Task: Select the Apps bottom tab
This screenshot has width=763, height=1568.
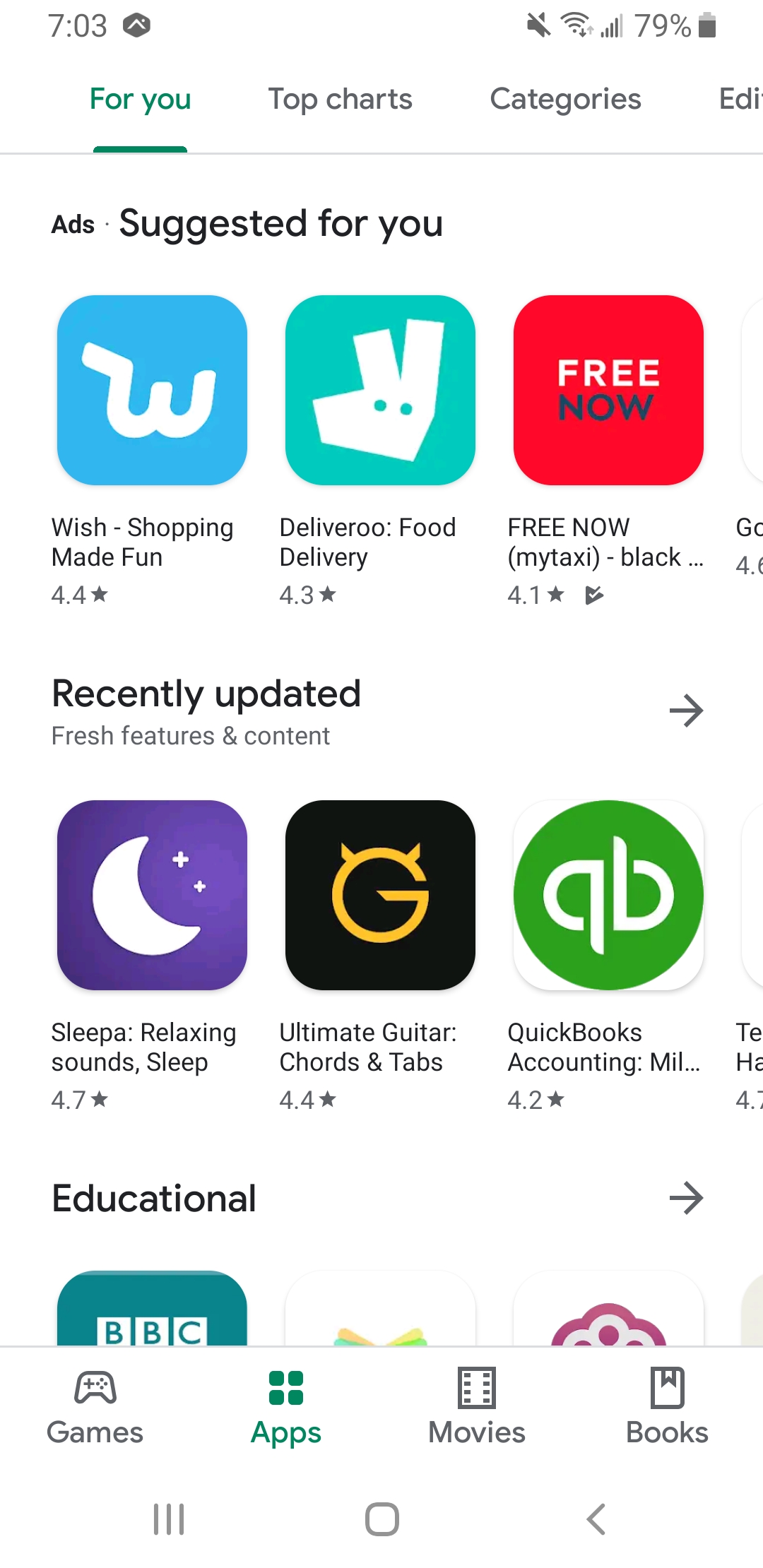Action: pos(286,1407)
